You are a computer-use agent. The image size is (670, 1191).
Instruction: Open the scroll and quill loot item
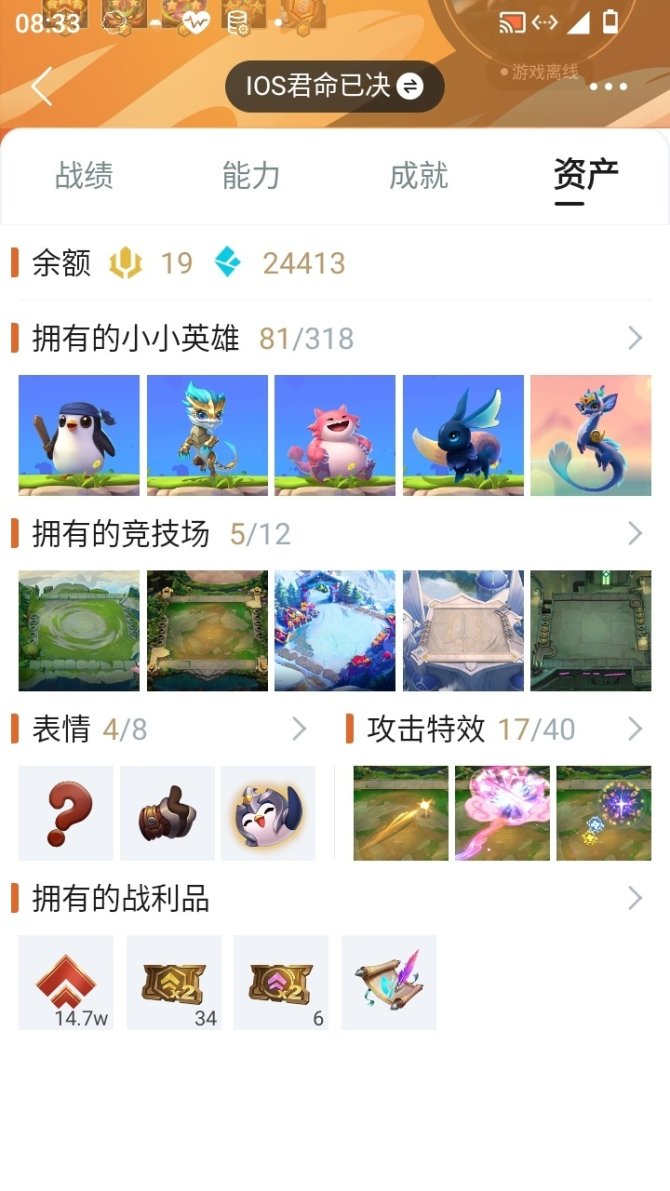(389, 982)
